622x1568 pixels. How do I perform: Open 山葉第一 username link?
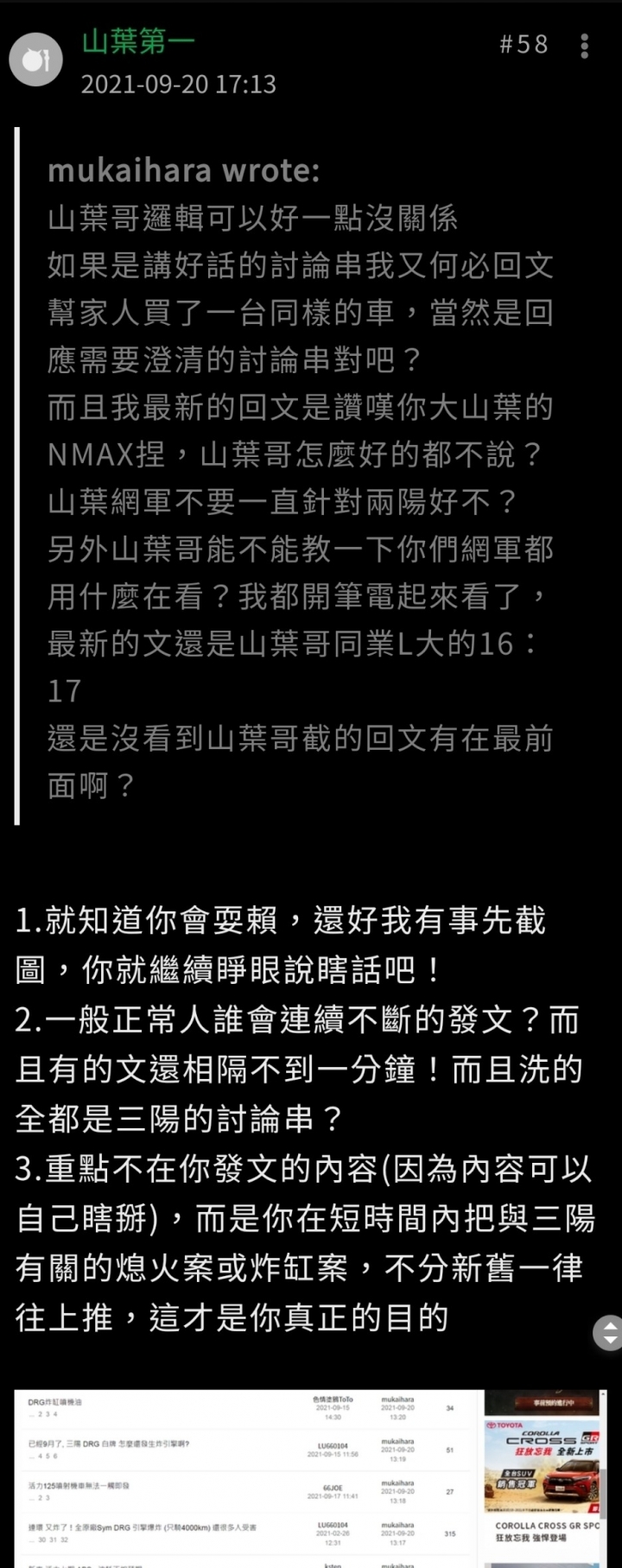pyautogui.click(x=138, y=41)
